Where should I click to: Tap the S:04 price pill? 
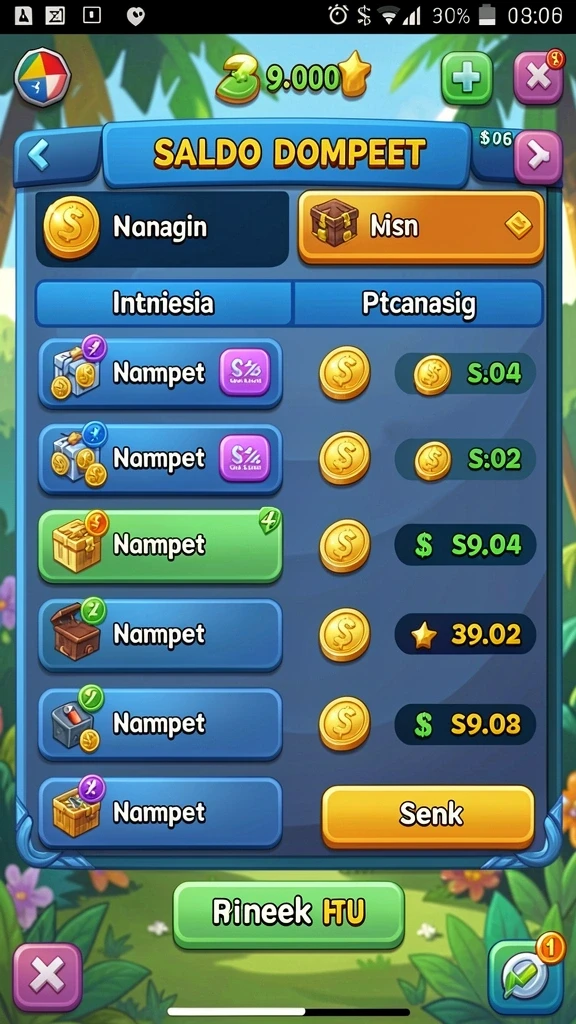466,374
